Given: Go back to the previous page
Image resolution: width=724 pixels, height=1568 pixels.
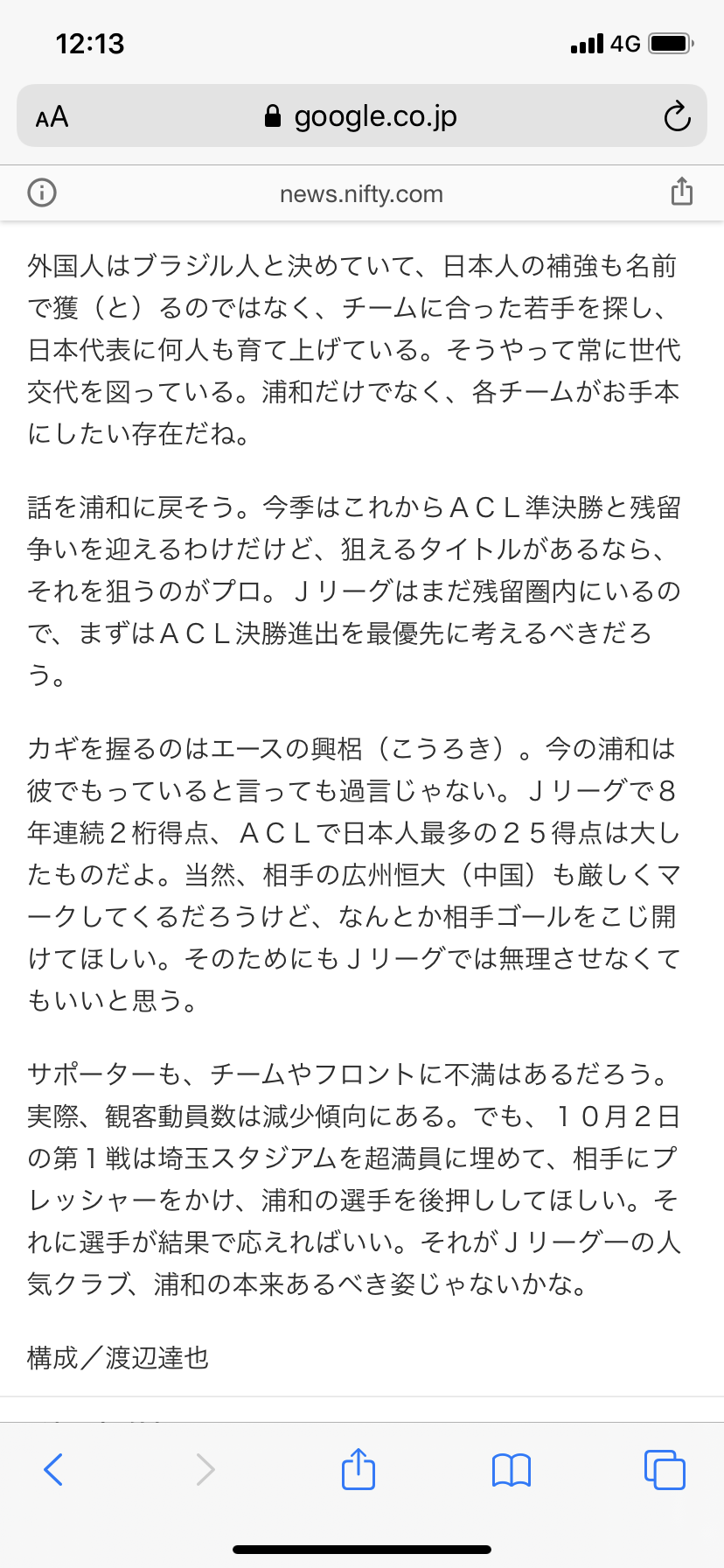Looking at the screenshot, I should click(53, 1469).
